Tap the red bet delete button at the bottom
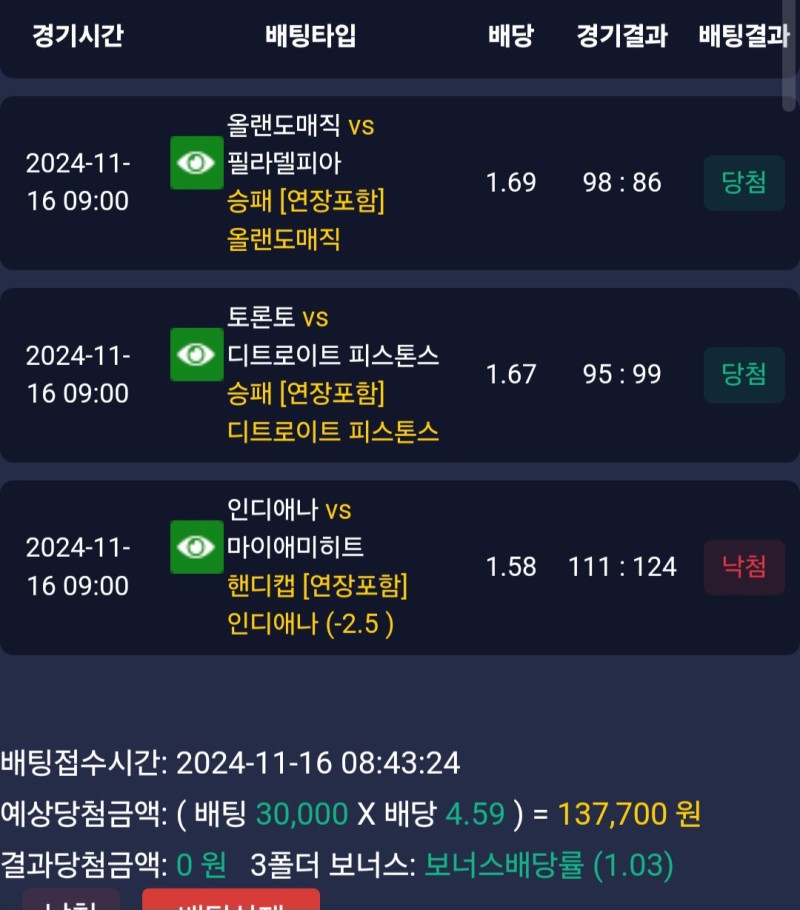Screen dimensions: 800x910 (x=231, y=900)
